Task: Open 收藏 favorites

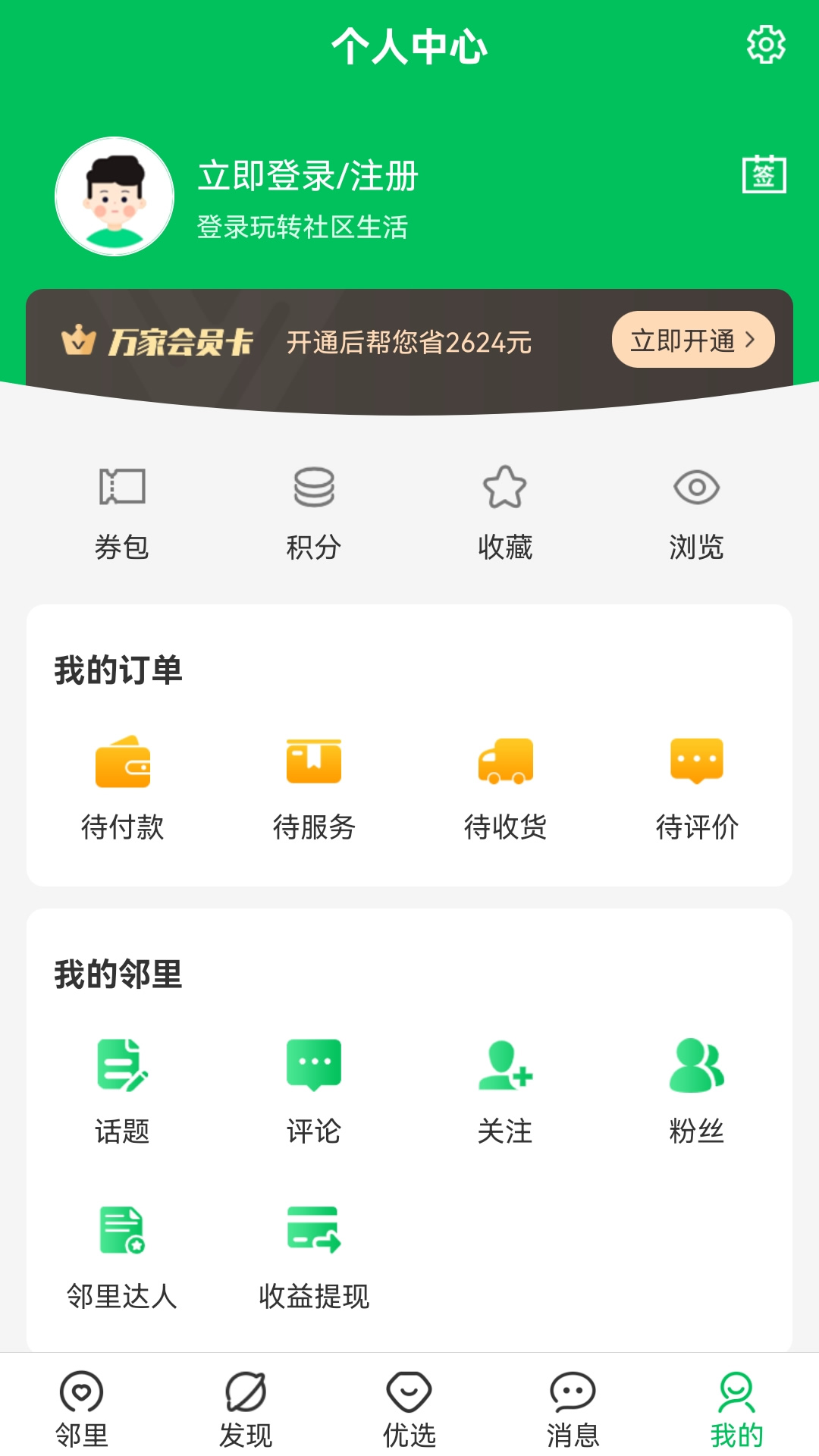Action: point(505,513)
